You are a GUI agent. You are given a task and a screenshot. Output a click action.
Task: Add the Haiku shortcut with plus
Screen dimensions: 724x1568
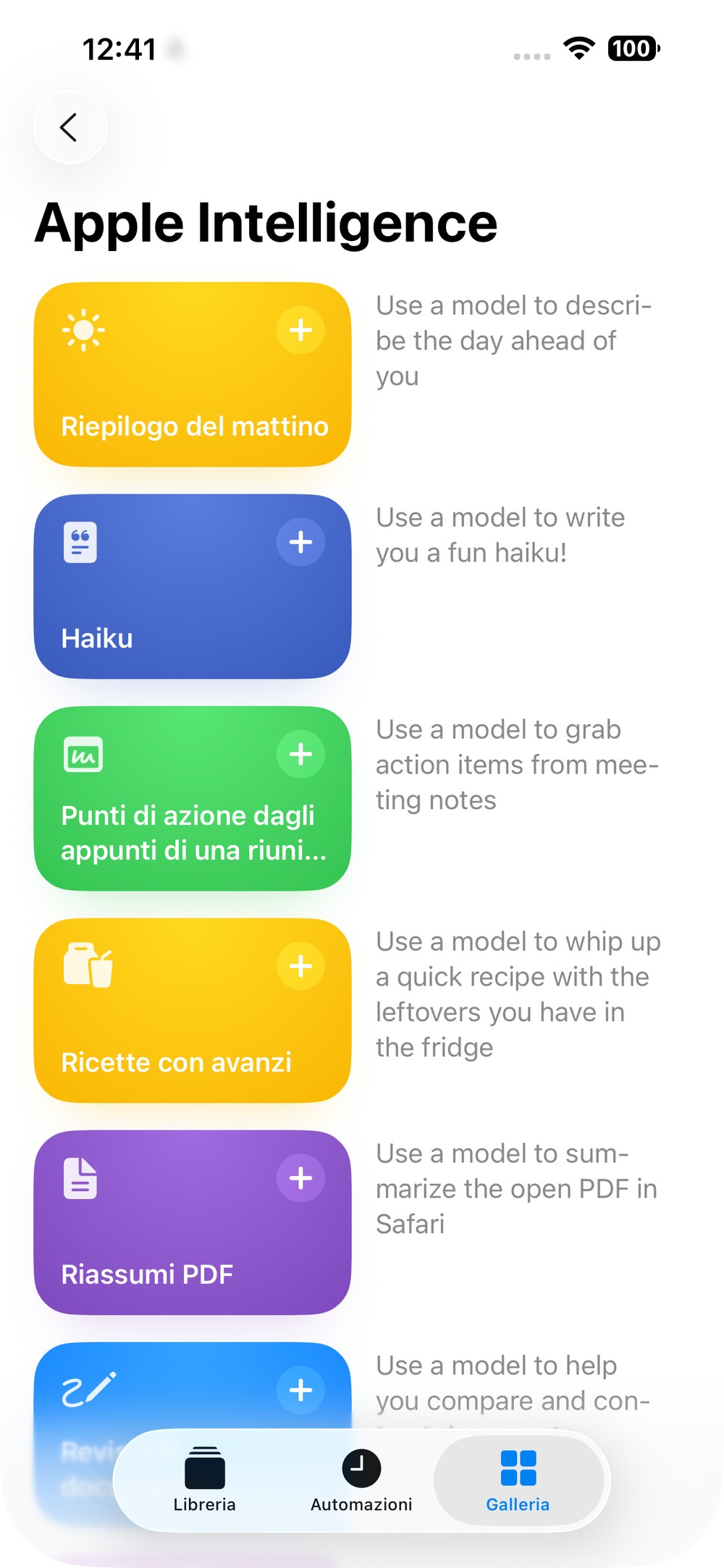coord(300,543)
